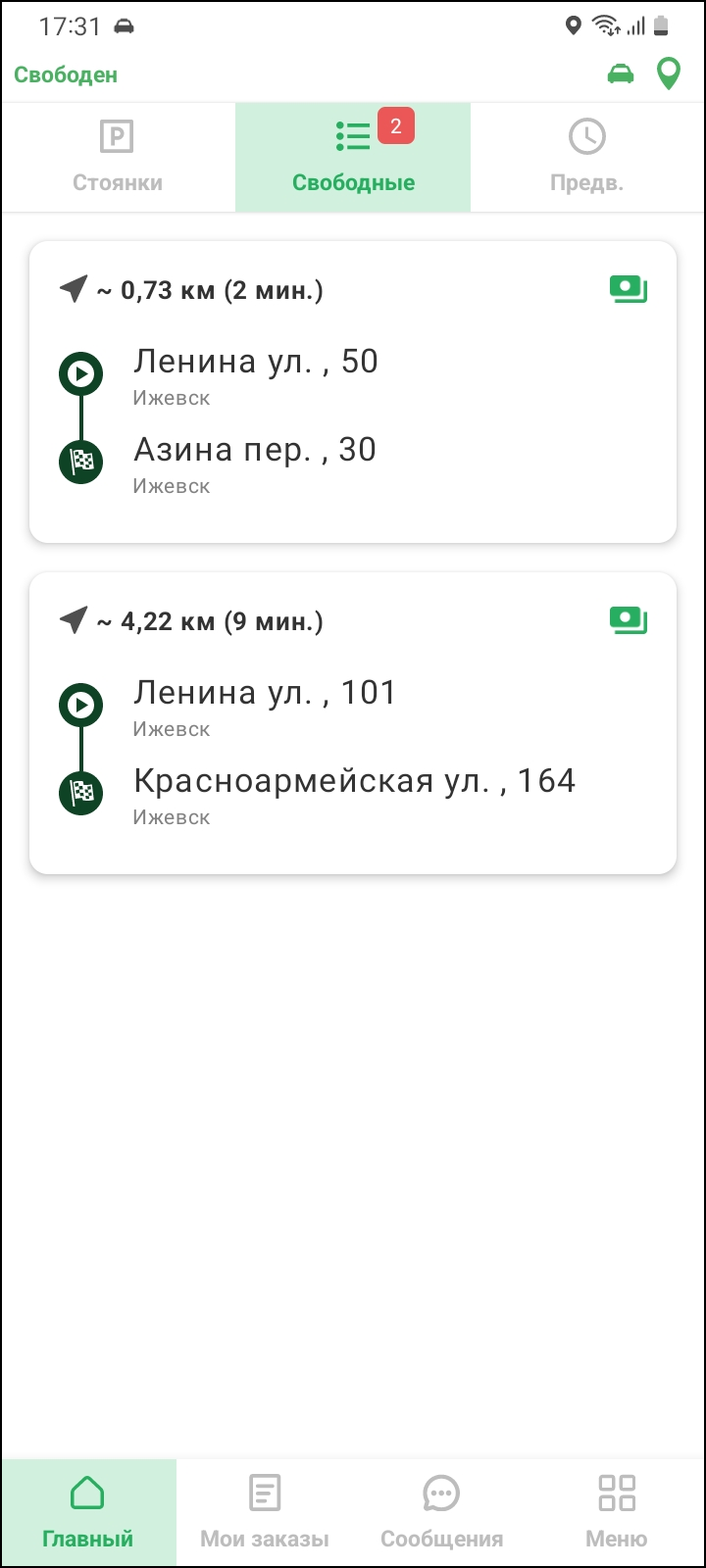
Task: Open the Предв. preliminary orders tab
Action: pyautogui.click(x=587, y=158)
